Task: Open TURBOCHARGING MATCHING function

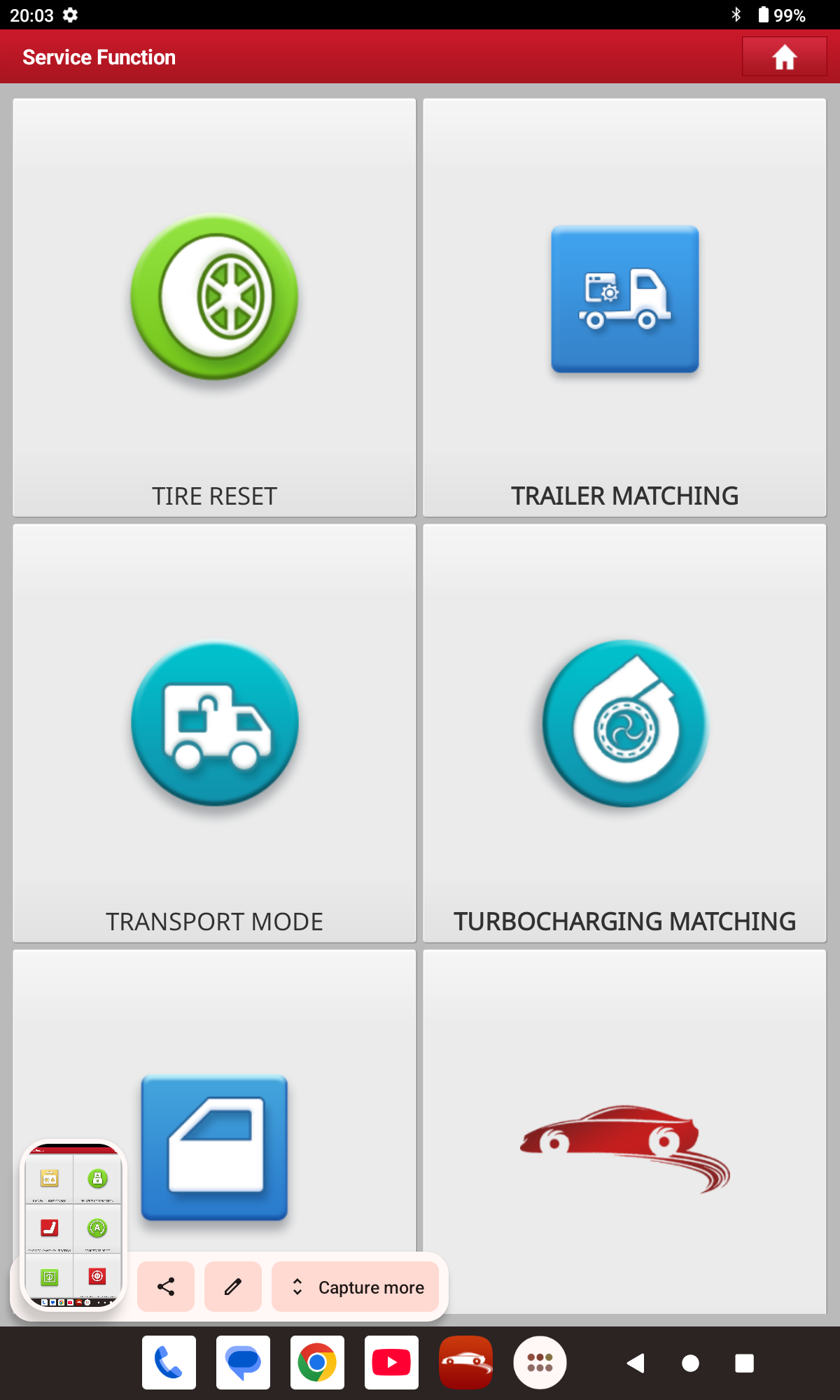Action: (x=624, y=732)
